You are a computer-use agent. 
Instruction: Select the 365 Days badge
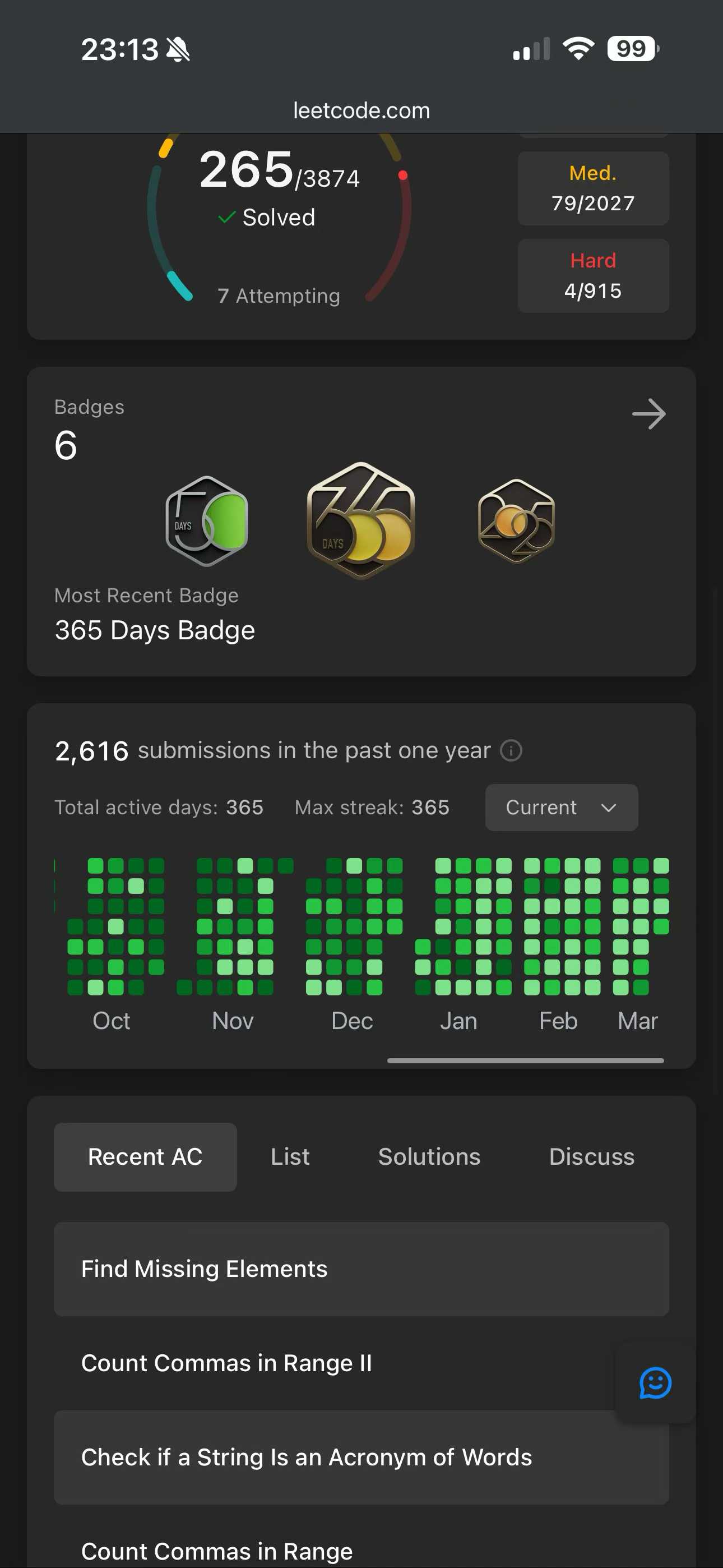point(361,521)
